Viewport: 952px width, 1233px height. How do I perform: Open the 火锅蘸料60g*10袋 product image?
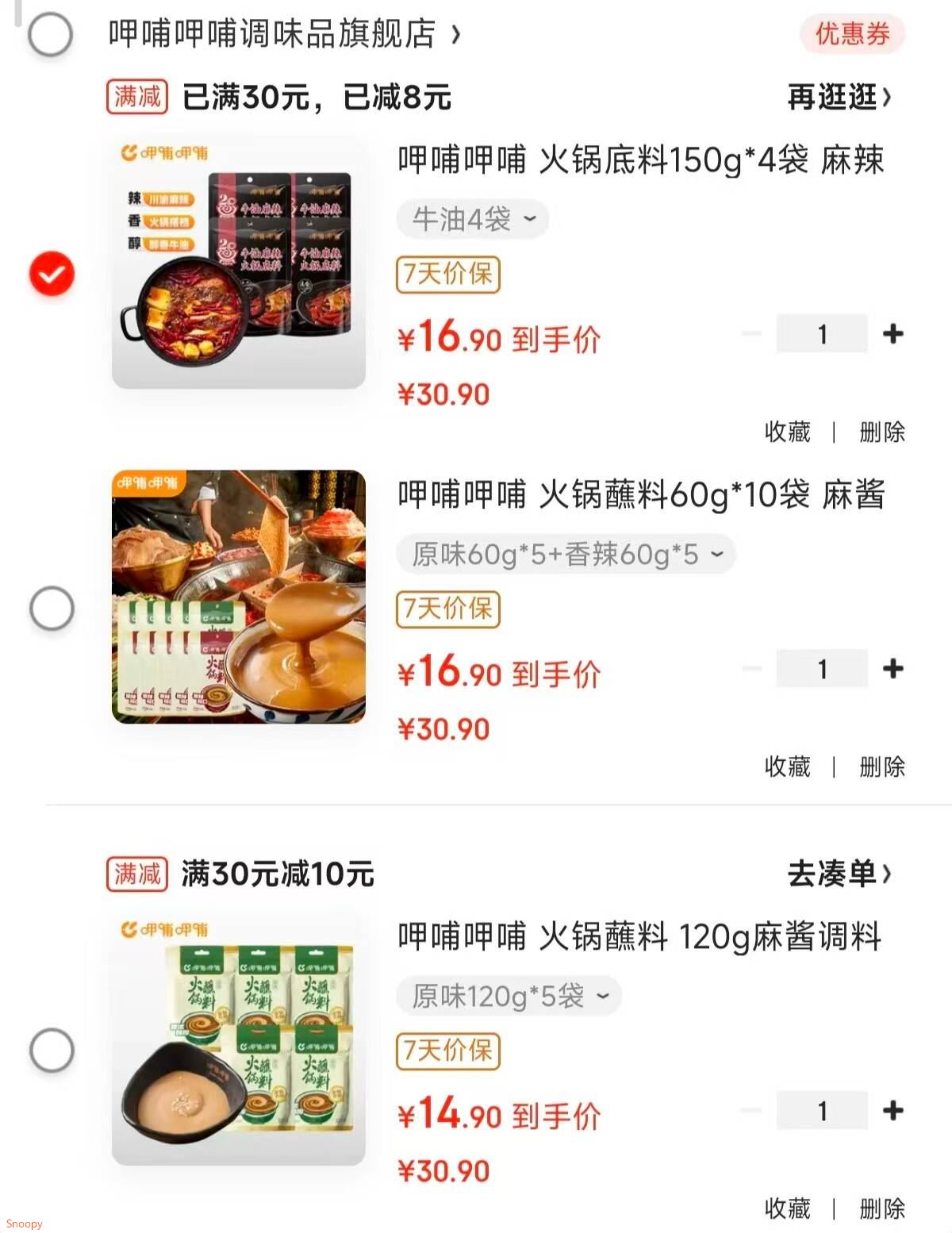tap(238, 597)
